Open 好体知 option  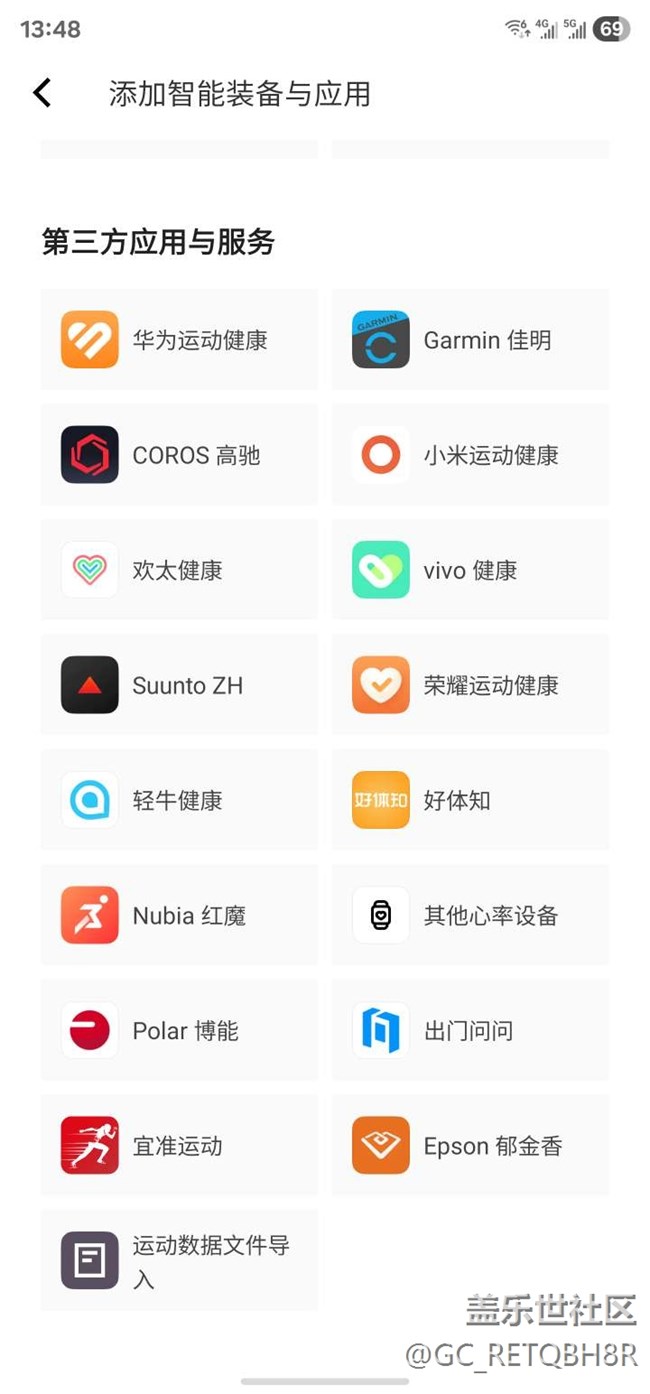click(x=470, y=800)
